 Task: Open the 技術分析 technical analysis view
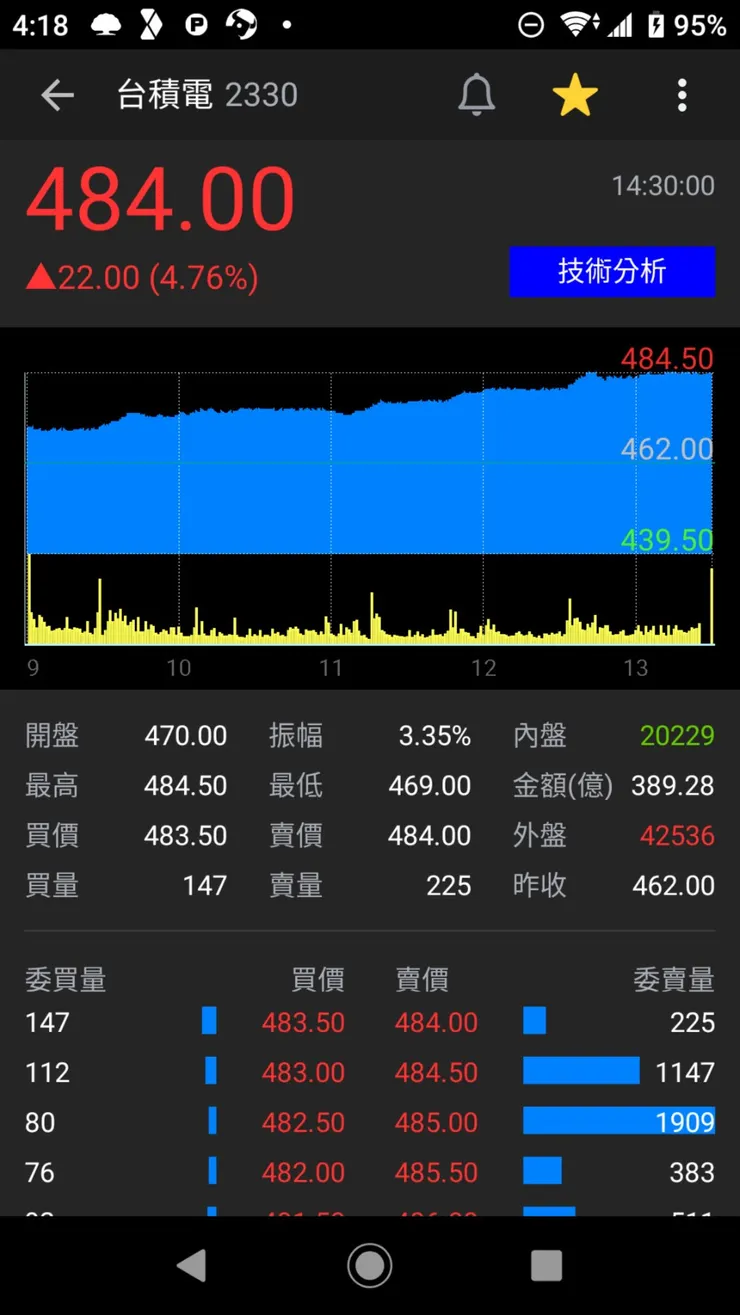612,271
